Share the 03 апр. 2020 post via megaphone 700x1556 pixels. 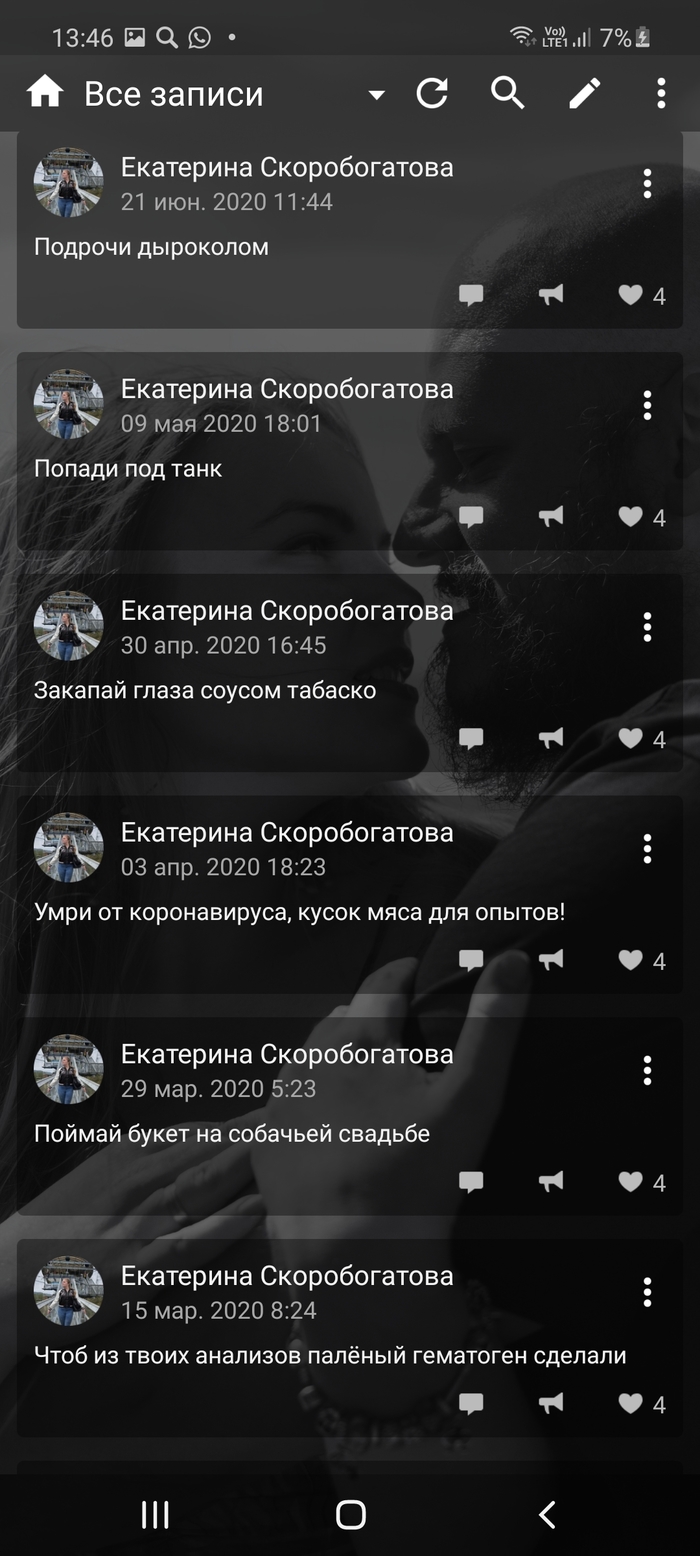(x=551, y=961)
